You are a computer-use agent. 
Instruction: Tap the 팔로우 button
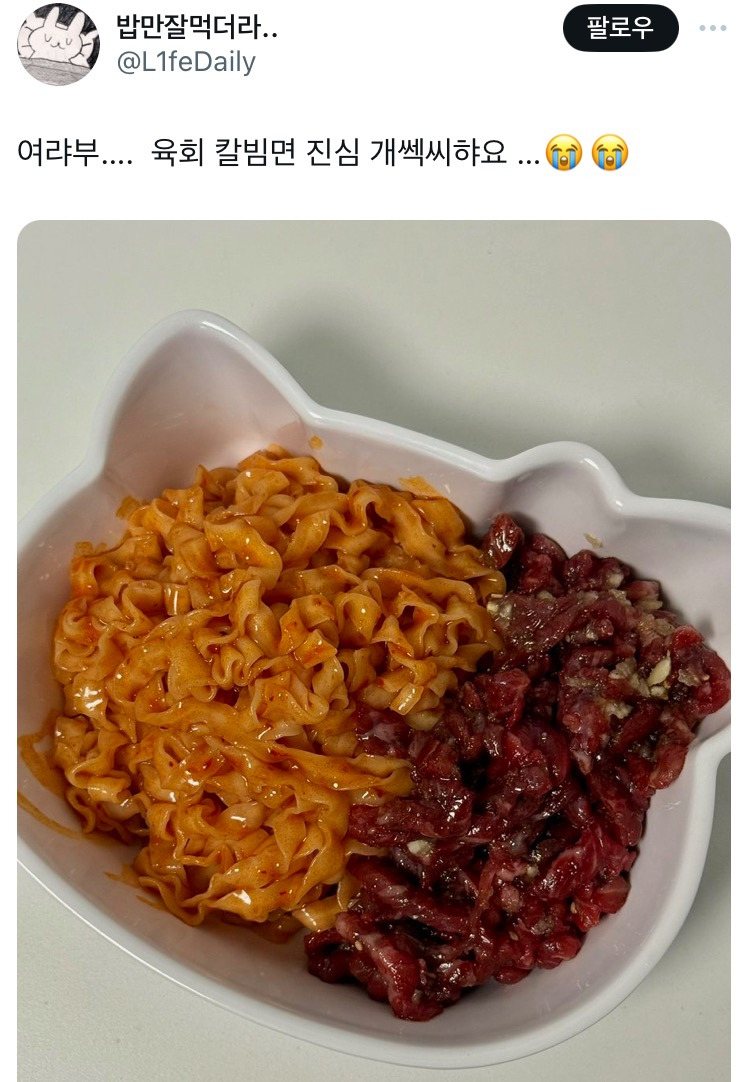click(620, 28)
